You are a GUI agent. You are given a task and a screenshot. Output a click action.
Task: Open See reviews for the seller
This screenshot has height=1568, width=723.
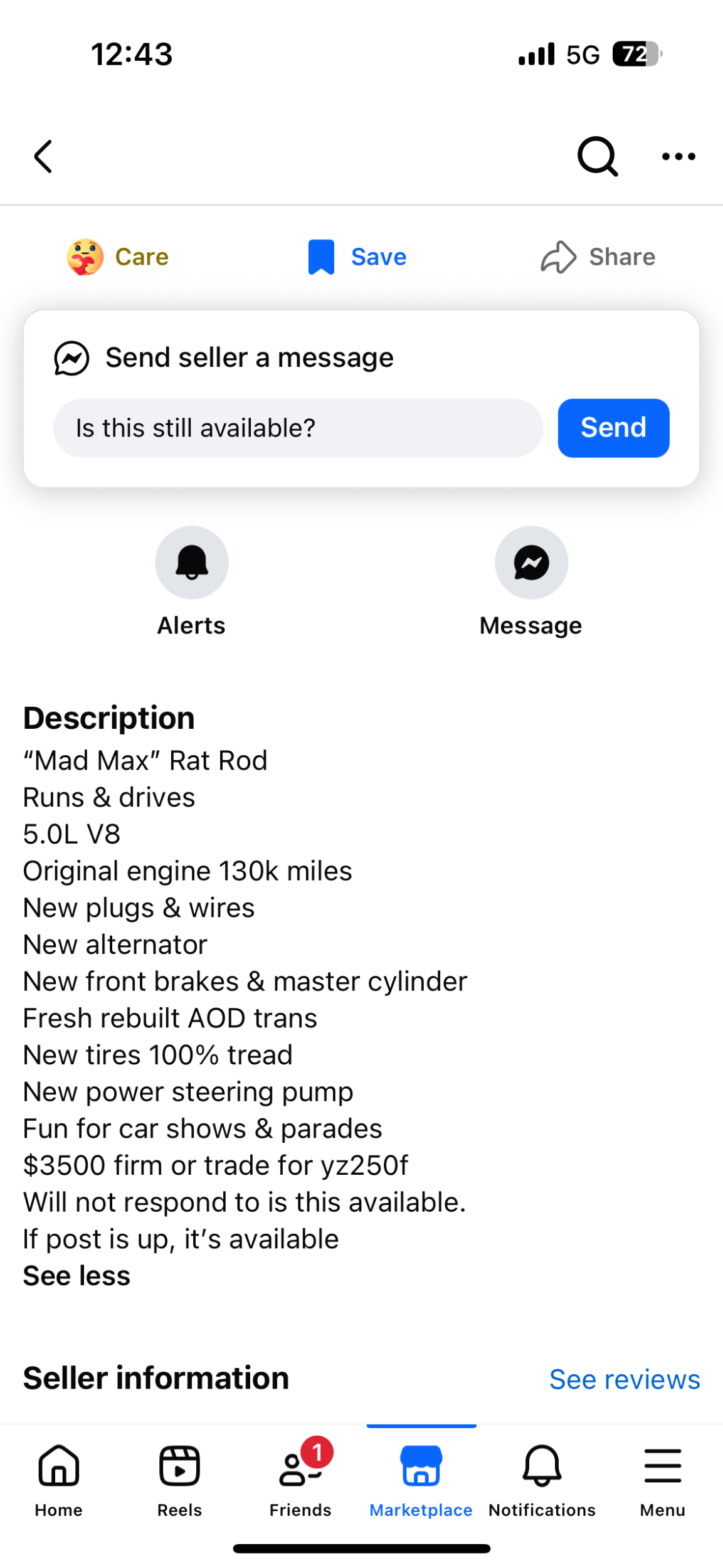[625, 1379]
